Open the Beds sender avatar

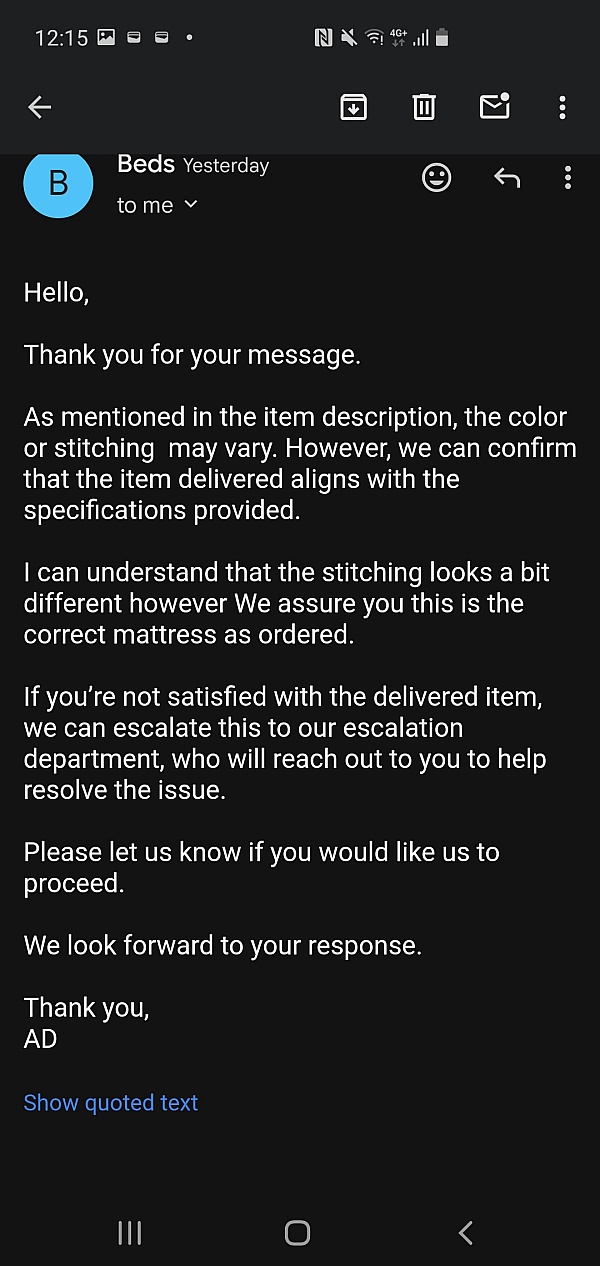(58, 184)
